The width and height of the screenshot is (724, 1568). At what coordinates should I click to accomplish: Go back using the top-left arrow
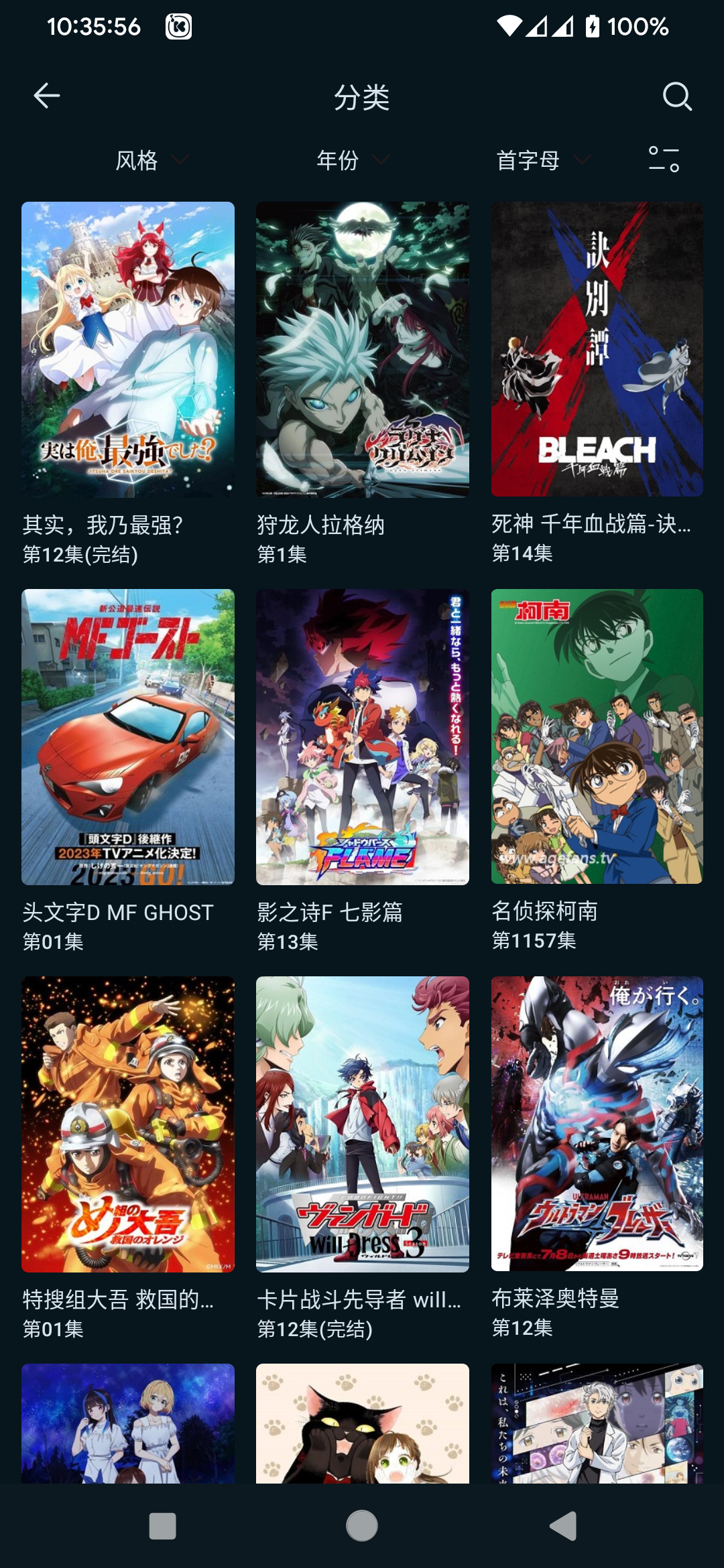coord(47,96)
